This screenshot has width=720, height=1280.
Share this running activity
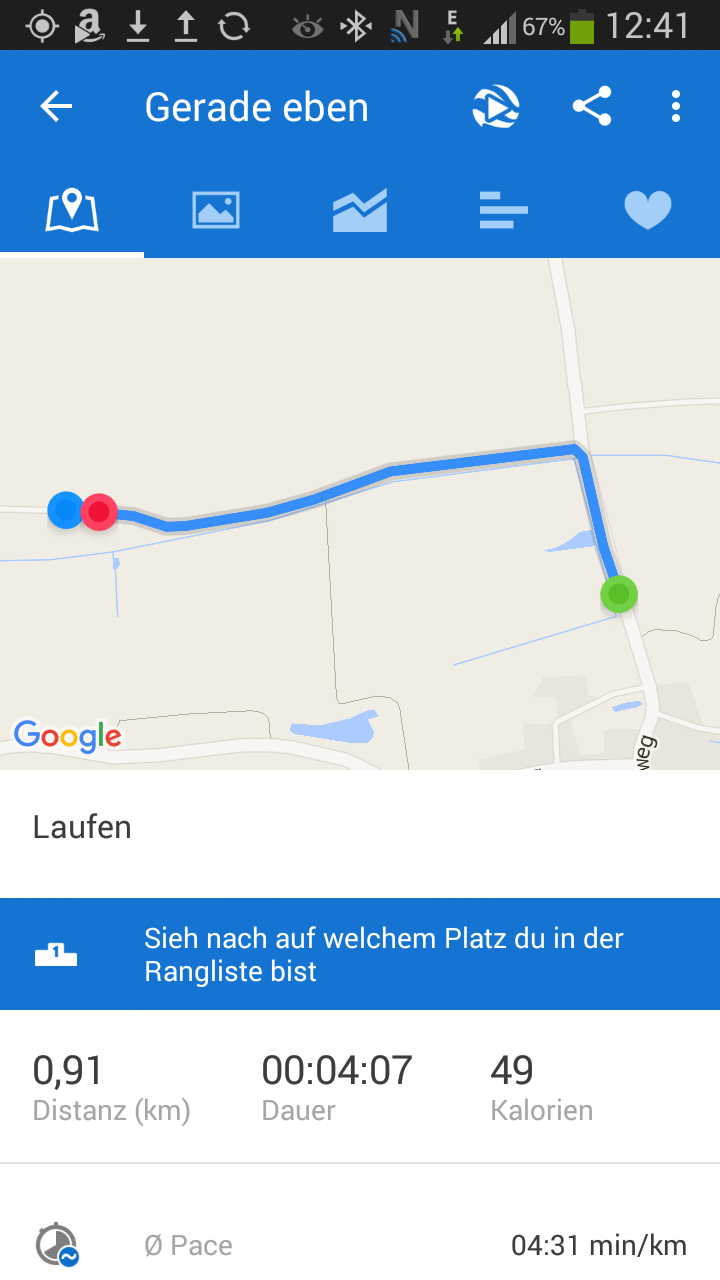click(x=592, y=107)
